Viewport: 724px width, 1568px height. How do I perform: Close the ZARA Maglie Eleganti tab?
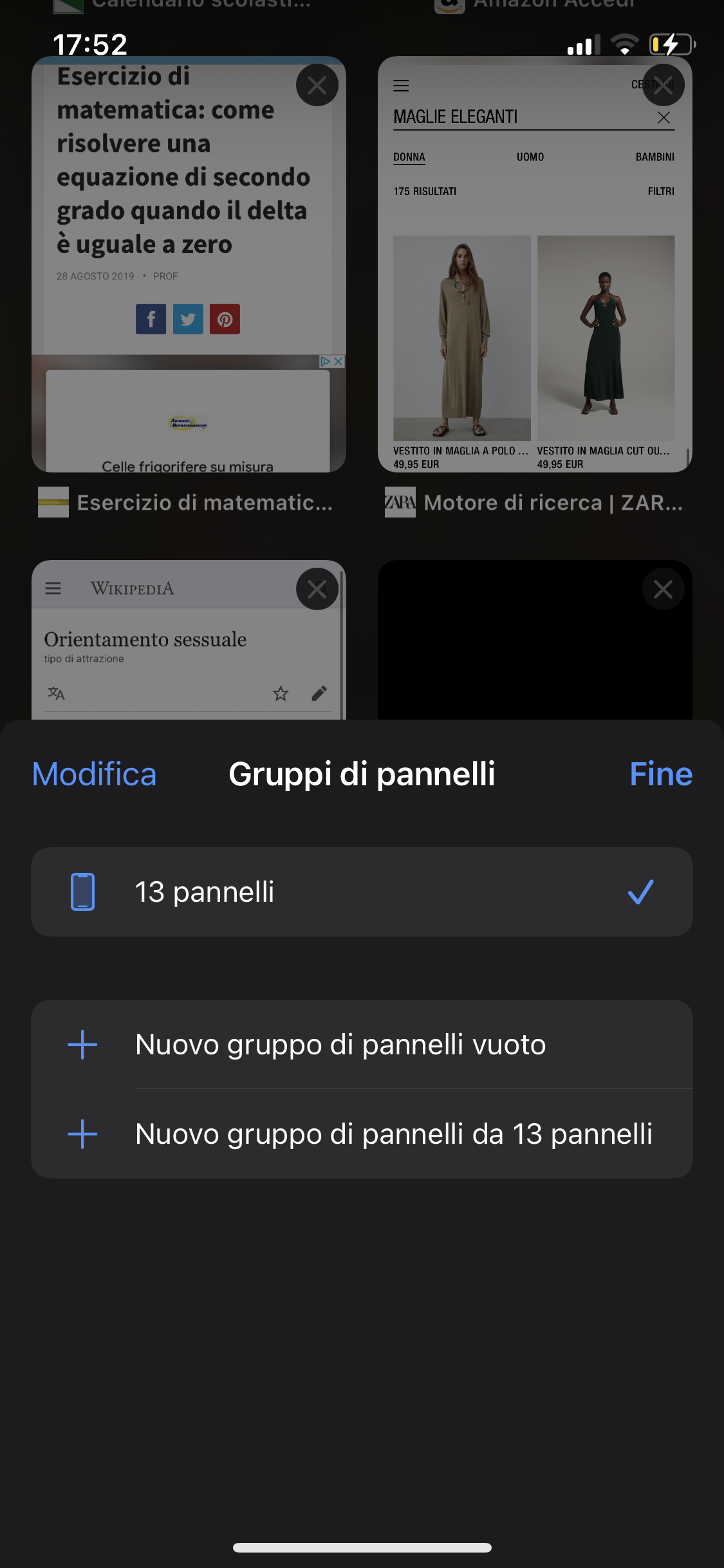663,85
